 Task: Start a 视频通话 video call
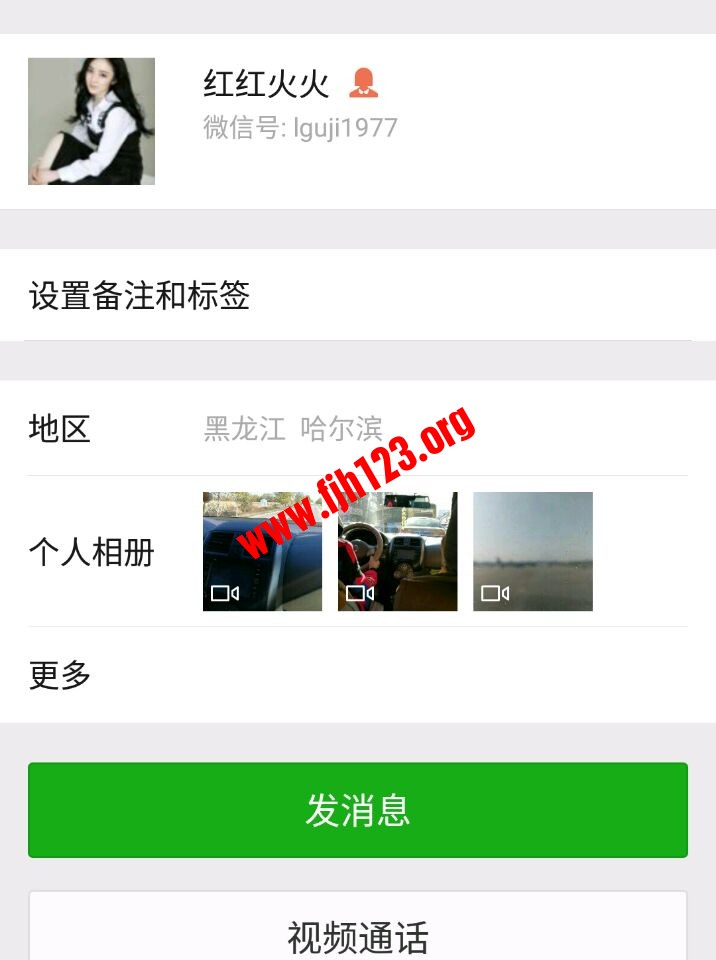coord(358,932)
